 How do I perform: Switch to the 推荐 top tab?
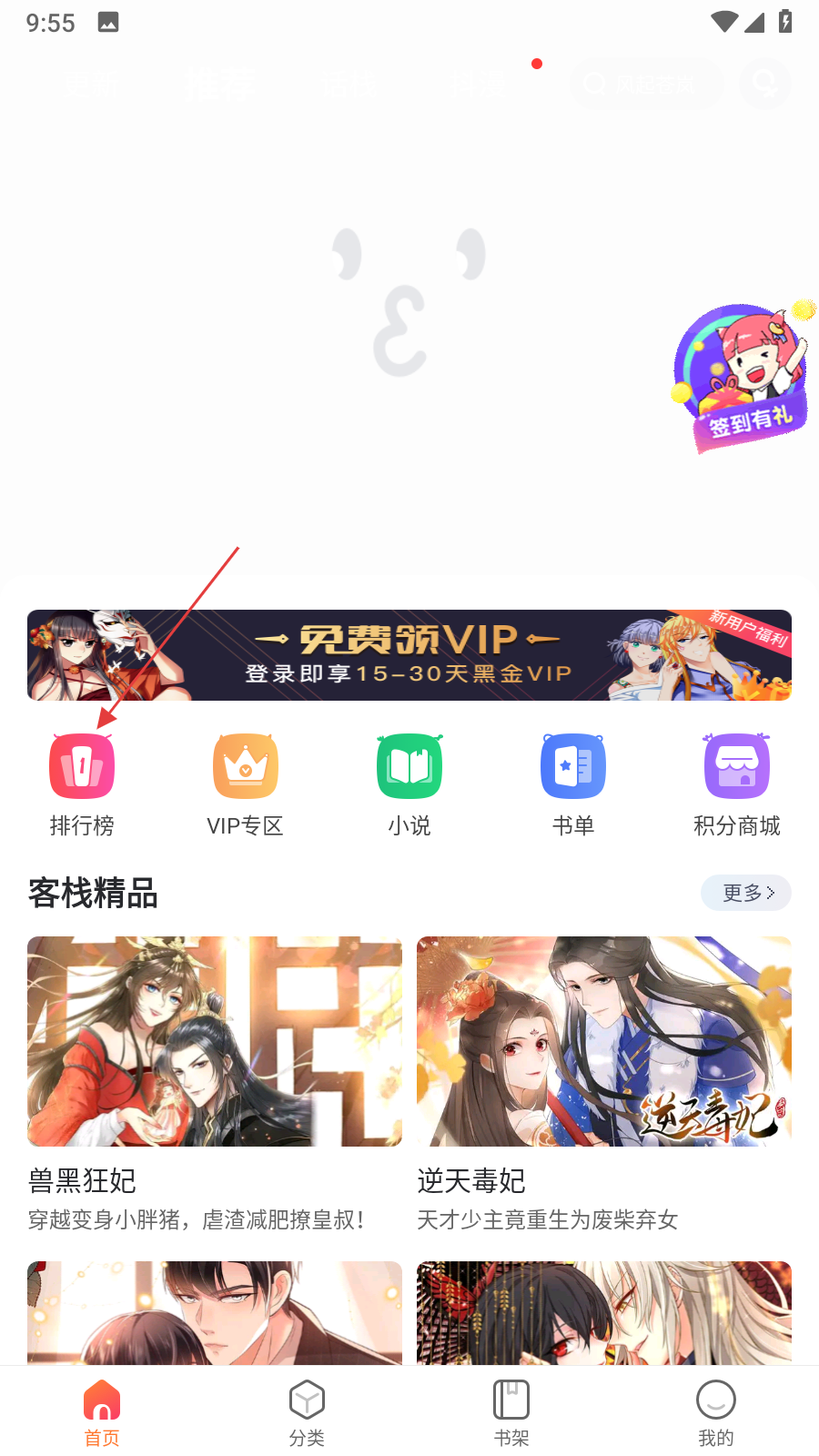218,85
